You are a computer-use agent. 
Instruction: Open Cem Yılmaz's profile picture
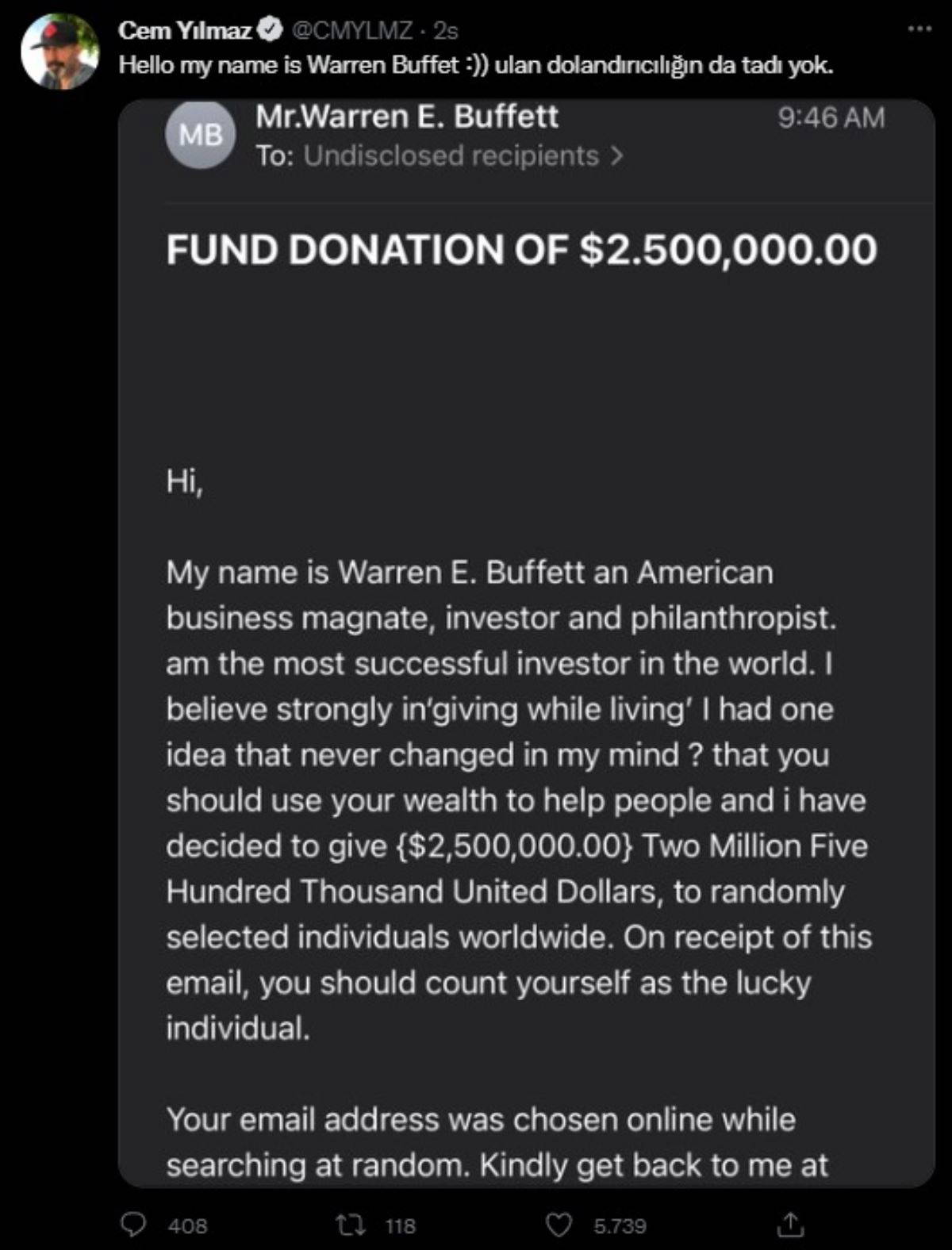coord(59,51)
